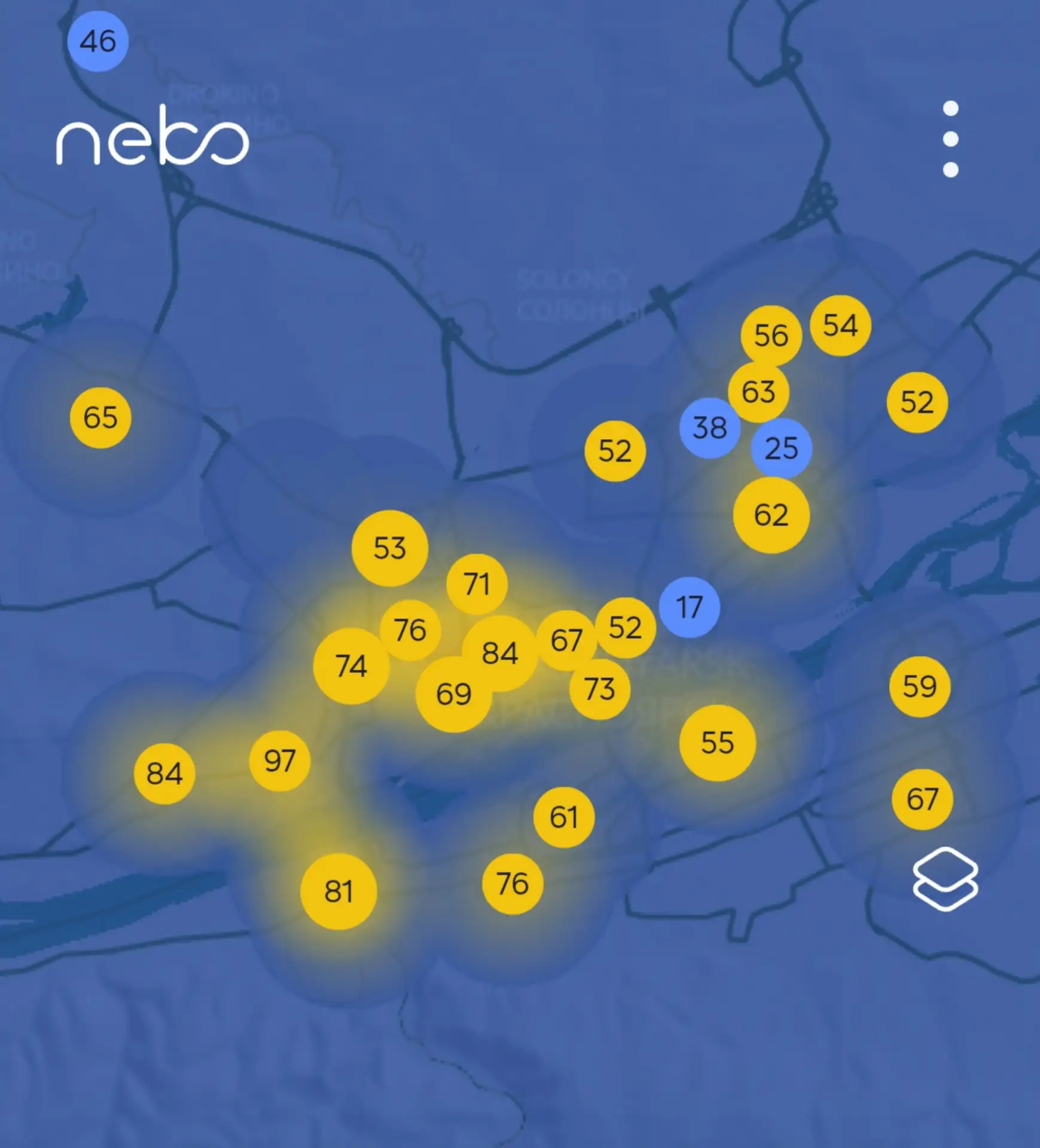Open the sensor marker showing 62
The width and height of the screenshot is (1040, 1148).
pyautogui.click(x=771, y=515)
